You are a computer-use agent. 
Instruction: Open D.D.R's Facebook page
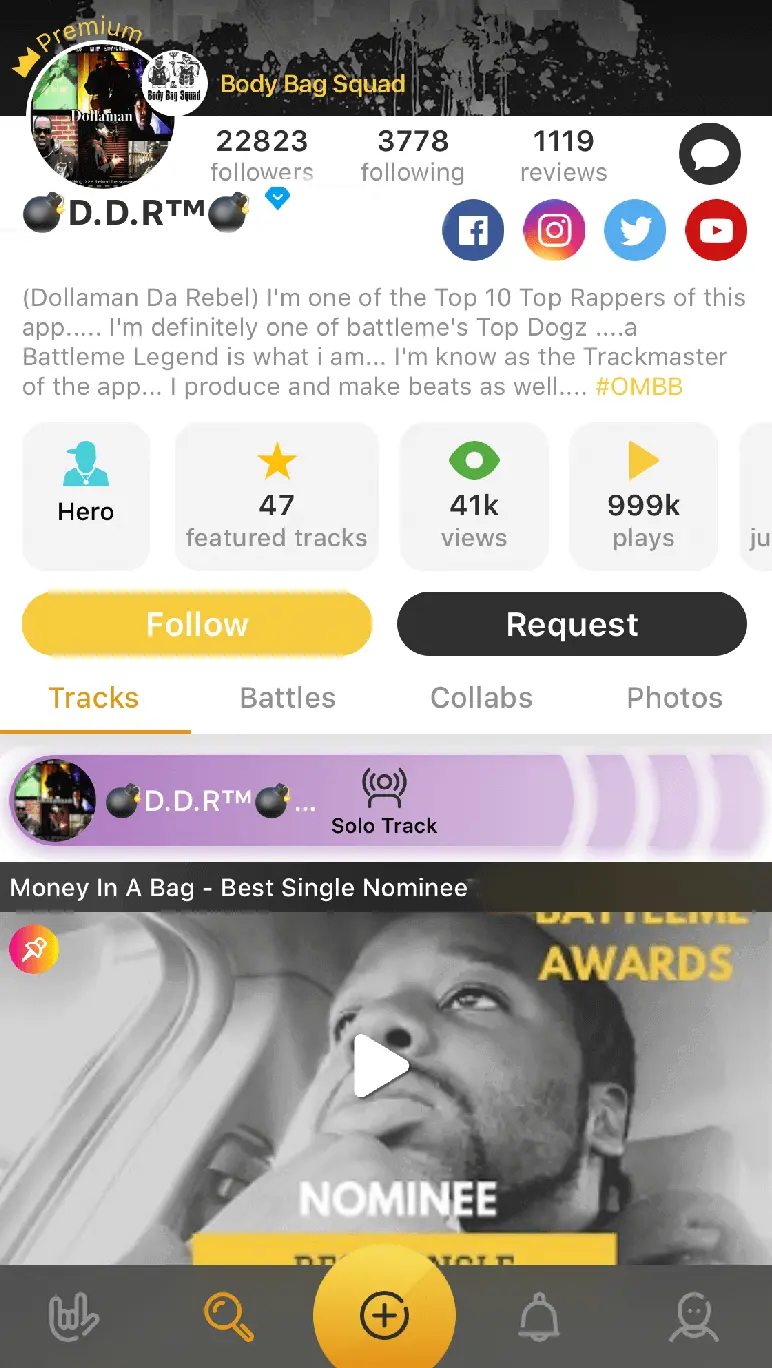(x=472, y=231)
